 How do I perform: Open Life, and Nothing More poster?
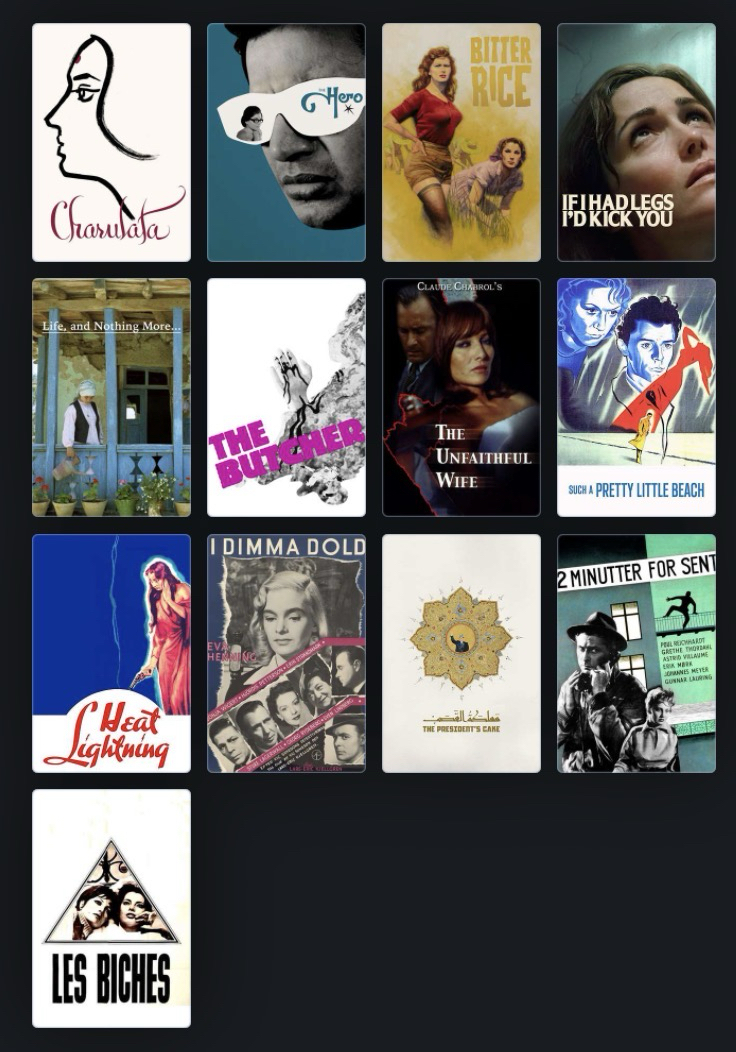click(111, 397)
